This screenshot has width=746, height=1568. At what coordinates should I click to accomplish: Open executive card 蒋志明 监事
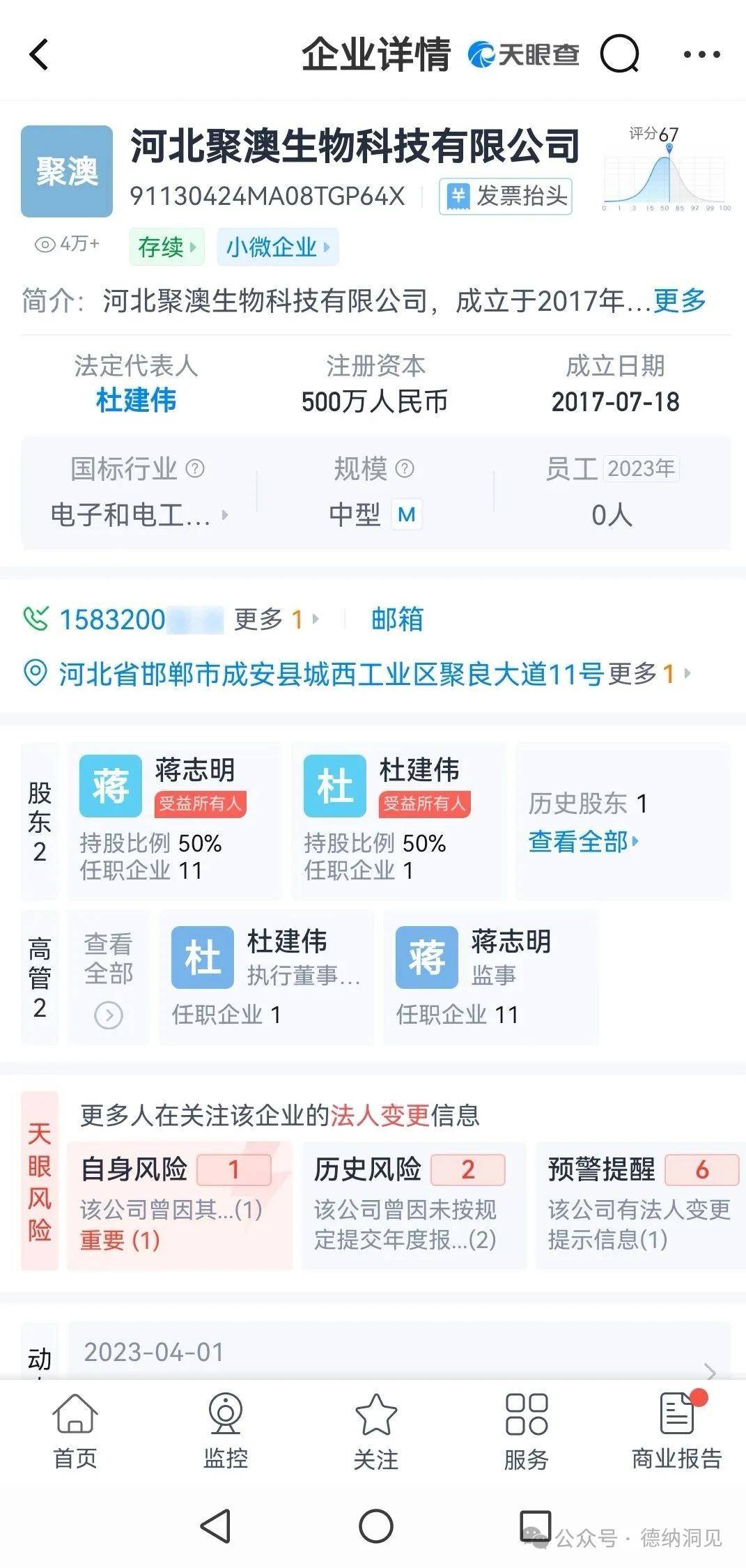pyautogui.click(x=490, y=977)
